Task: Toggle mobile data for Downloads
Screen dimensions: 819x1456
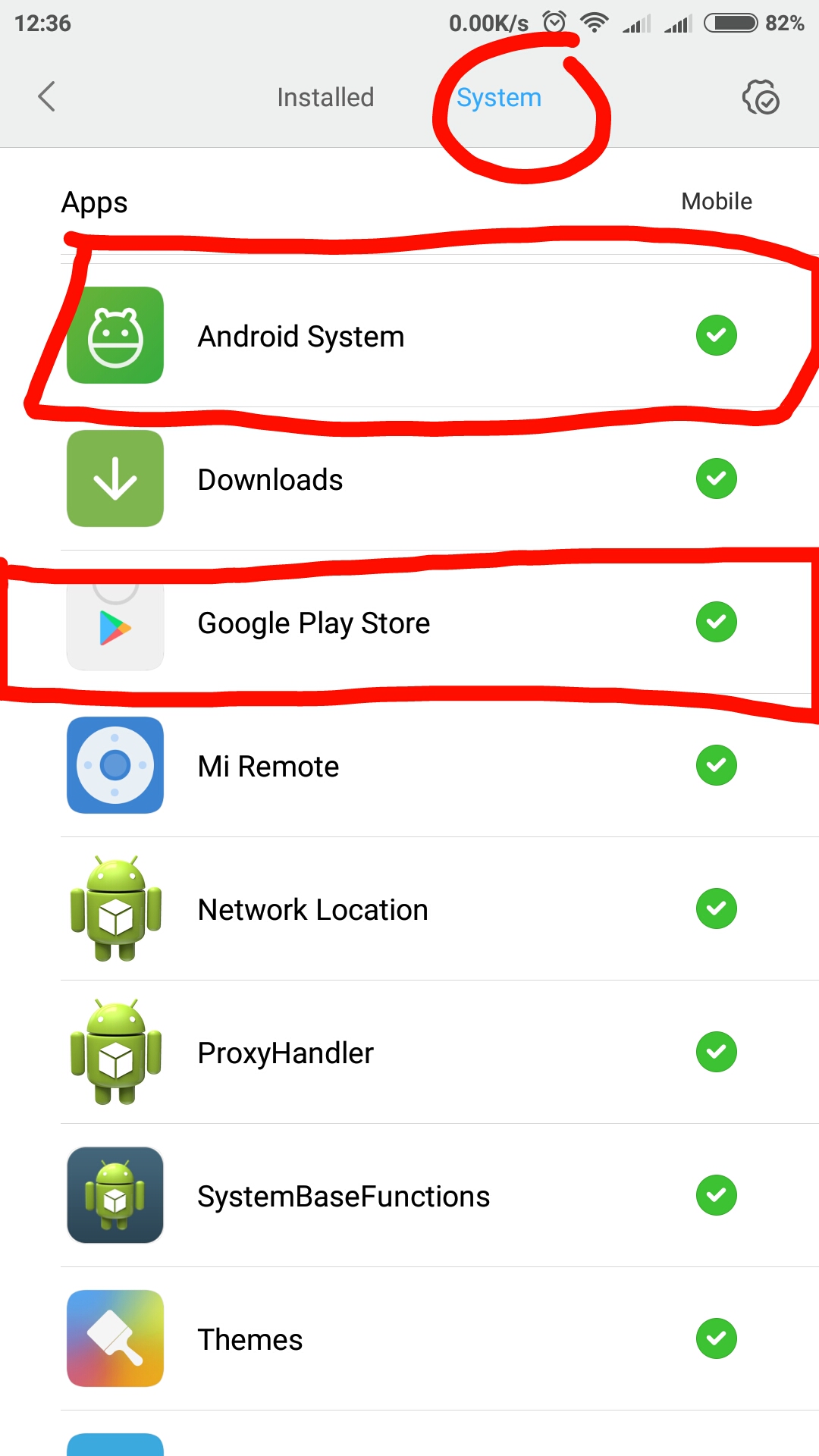Action: point(717,479)
